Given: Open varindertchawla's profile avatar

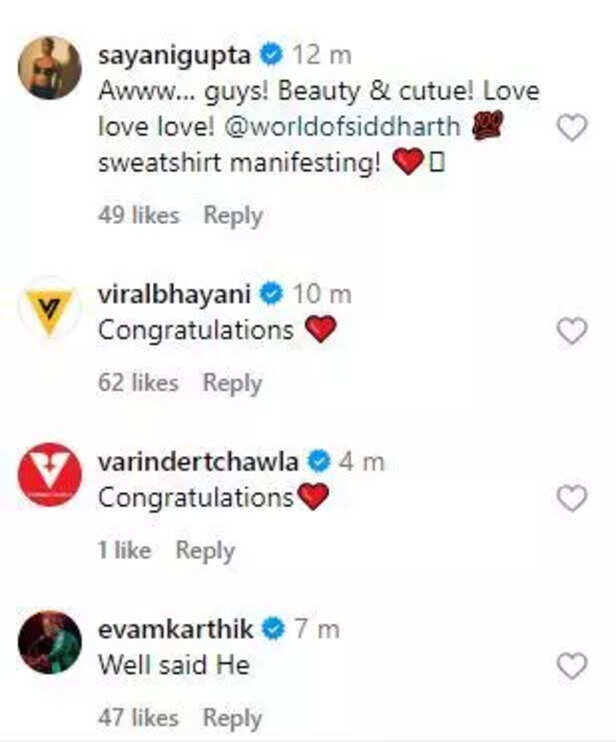Looking at the screenshot, I should pos(49,474).
